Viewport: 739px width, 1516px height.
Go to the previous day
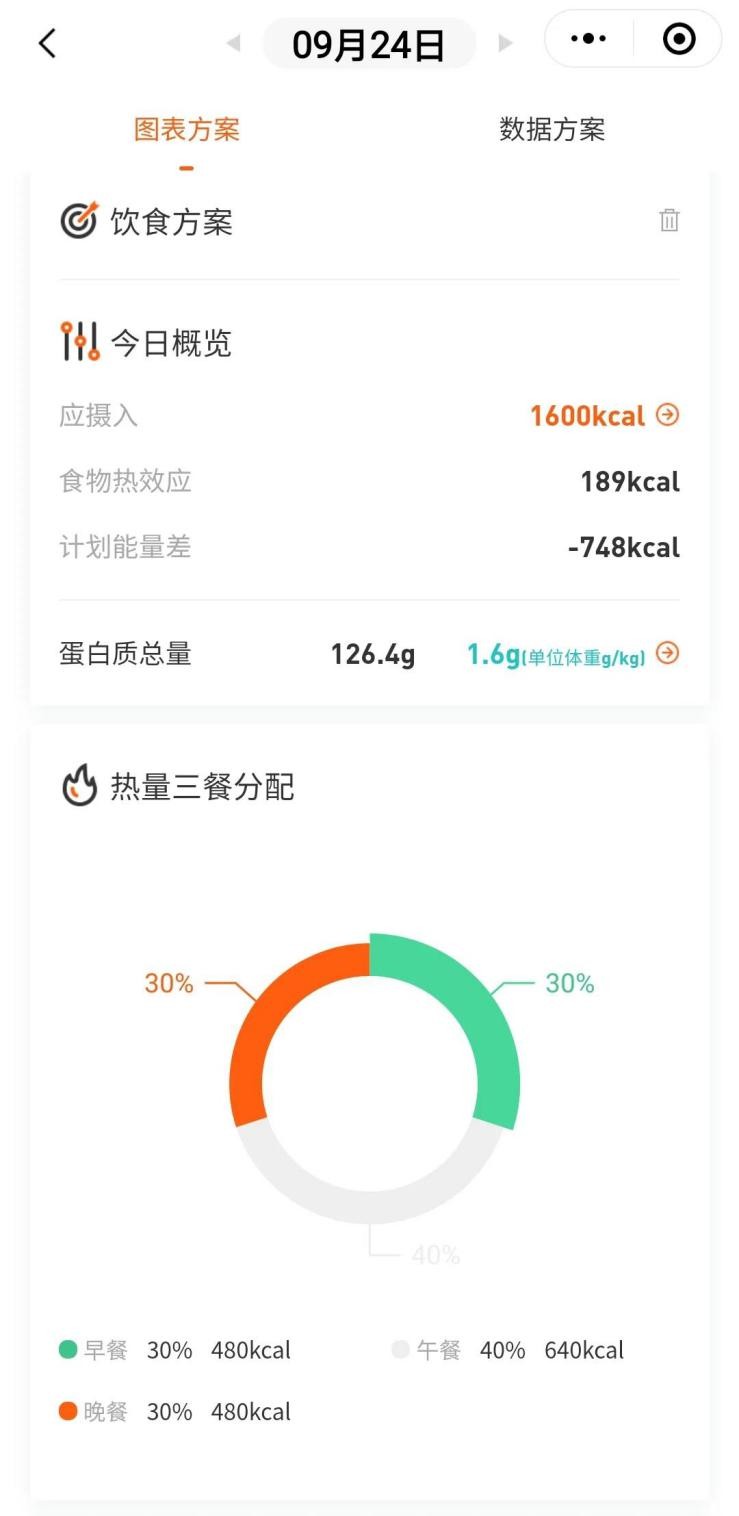pyautogui.click(x=234, y=43)
